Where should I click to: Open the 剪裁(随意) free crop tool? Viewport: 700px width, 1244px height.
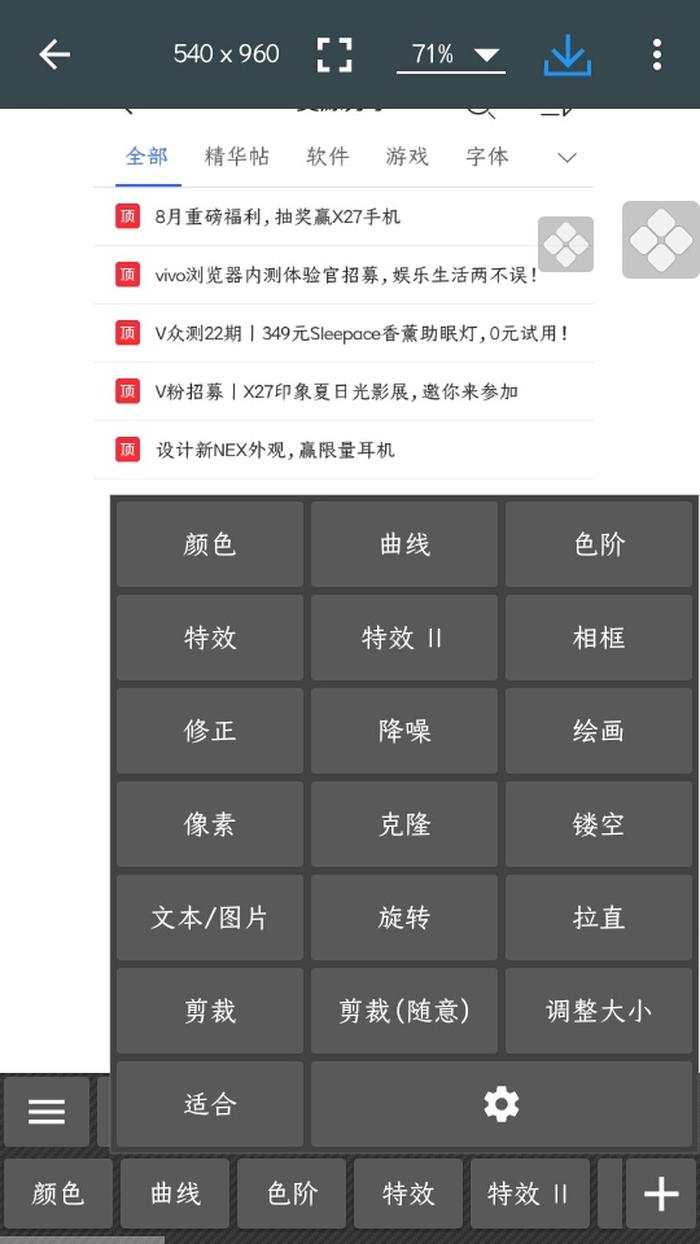(x=404, y=1010)
